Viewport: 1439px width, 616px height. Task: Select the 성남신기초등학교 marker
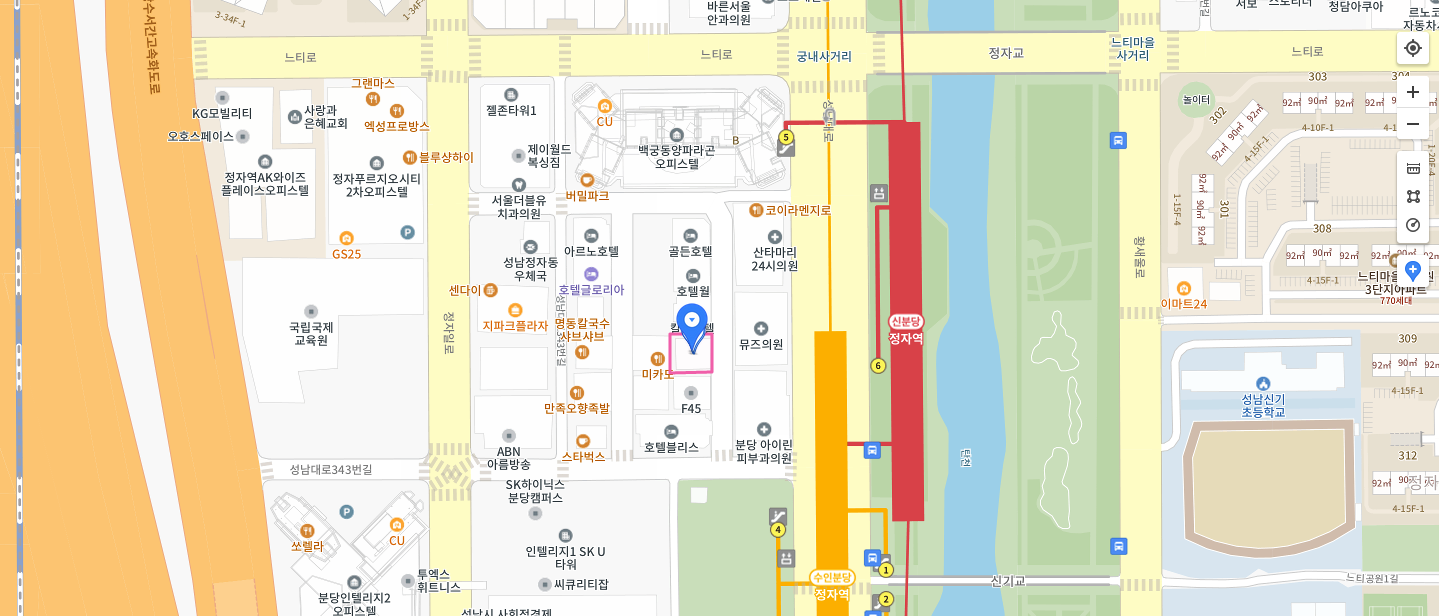tap(1262, 384)
